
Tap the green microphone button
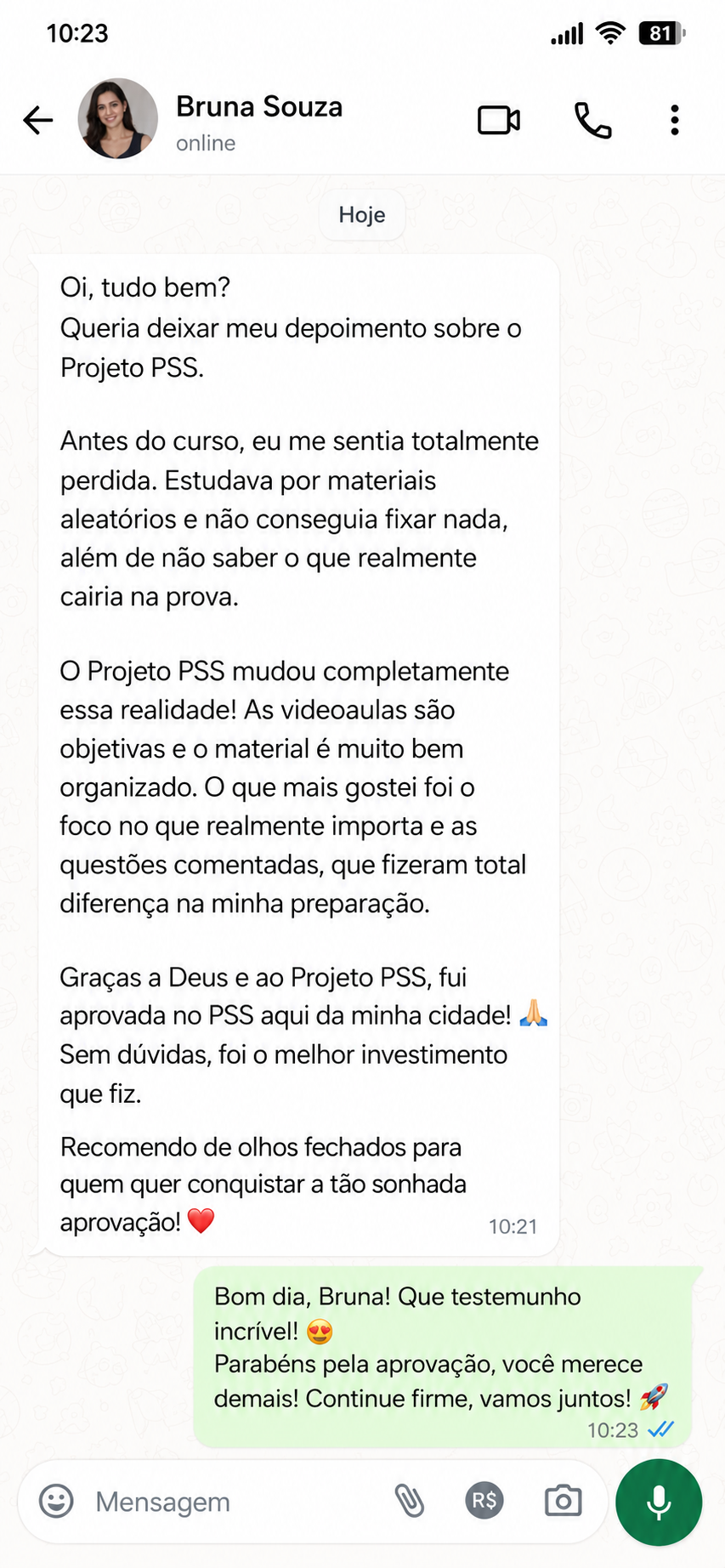tap(659, 1502)
